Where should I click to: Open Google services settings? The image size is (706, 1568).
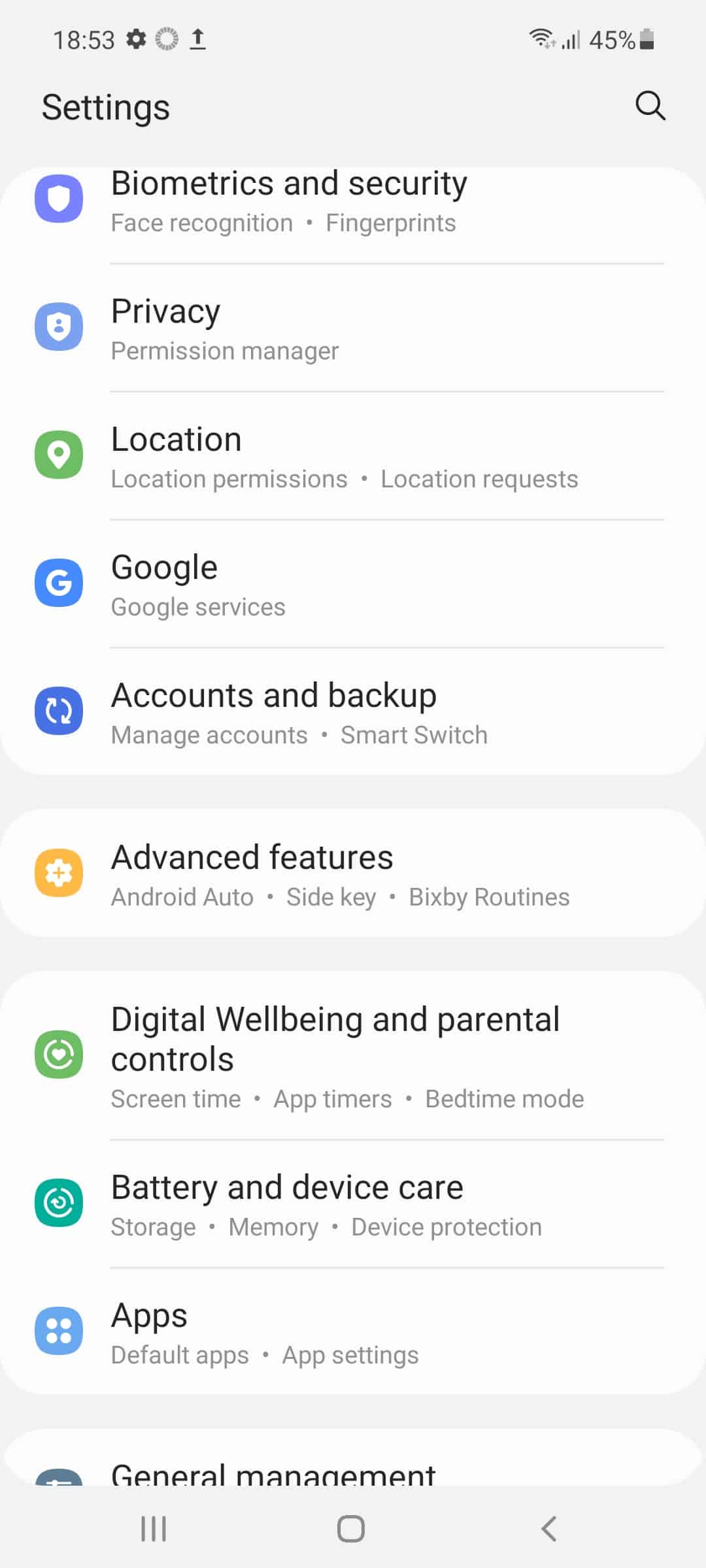353,585
